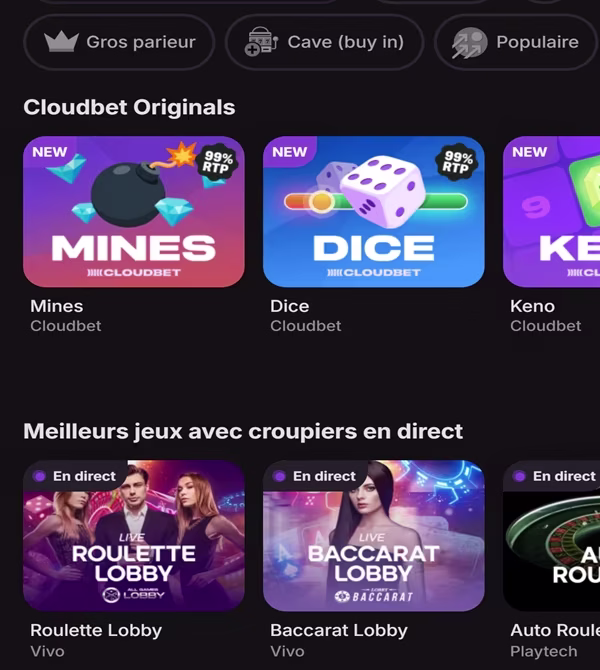Open the Auto Roulette game by Playtech
This screenshot has width=600, height=670.
pos(551,536)
